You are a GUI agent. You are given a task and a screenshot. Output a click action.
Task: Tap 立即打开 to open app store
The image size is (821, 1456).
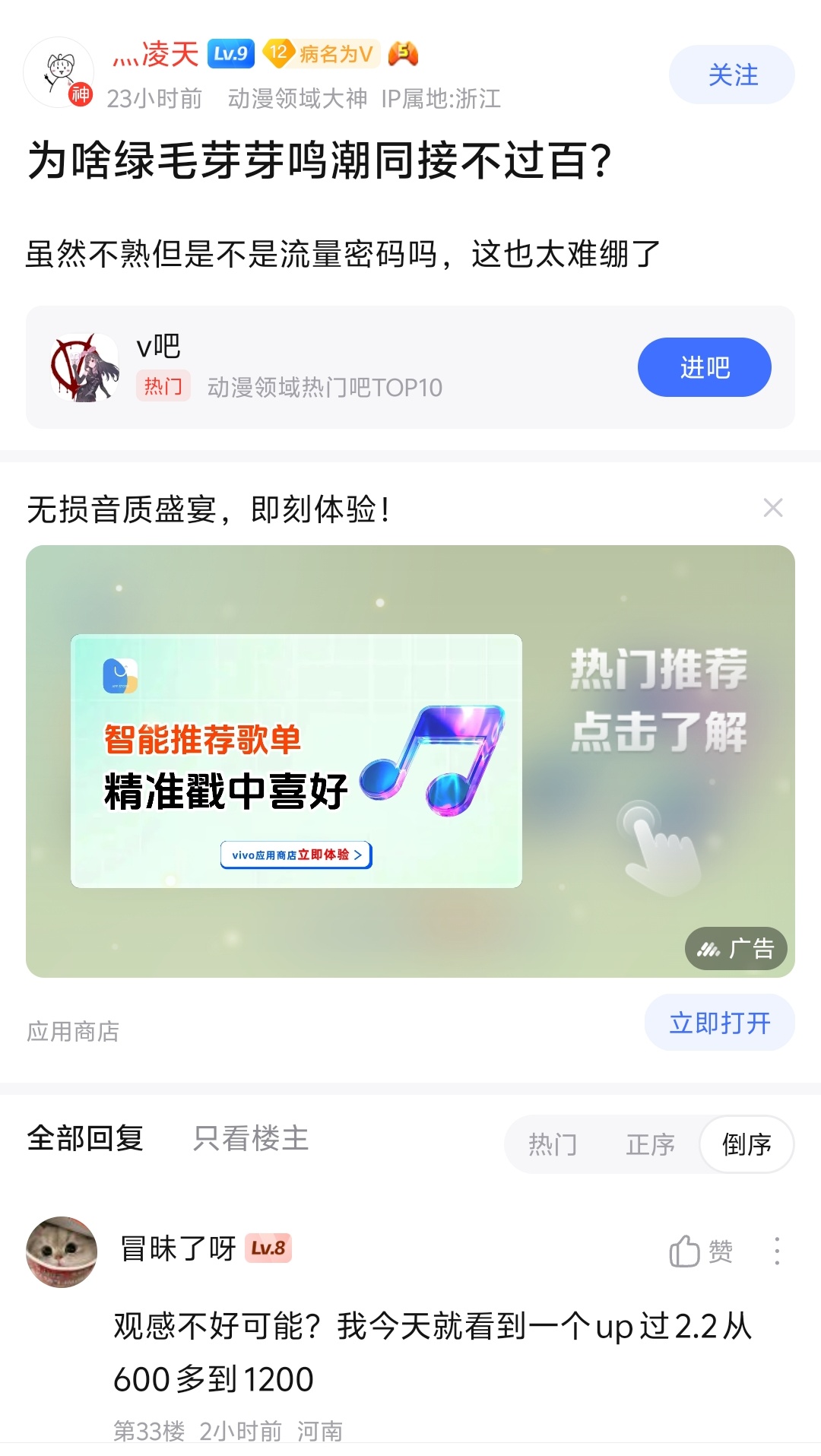click(x=719, y=1023)
